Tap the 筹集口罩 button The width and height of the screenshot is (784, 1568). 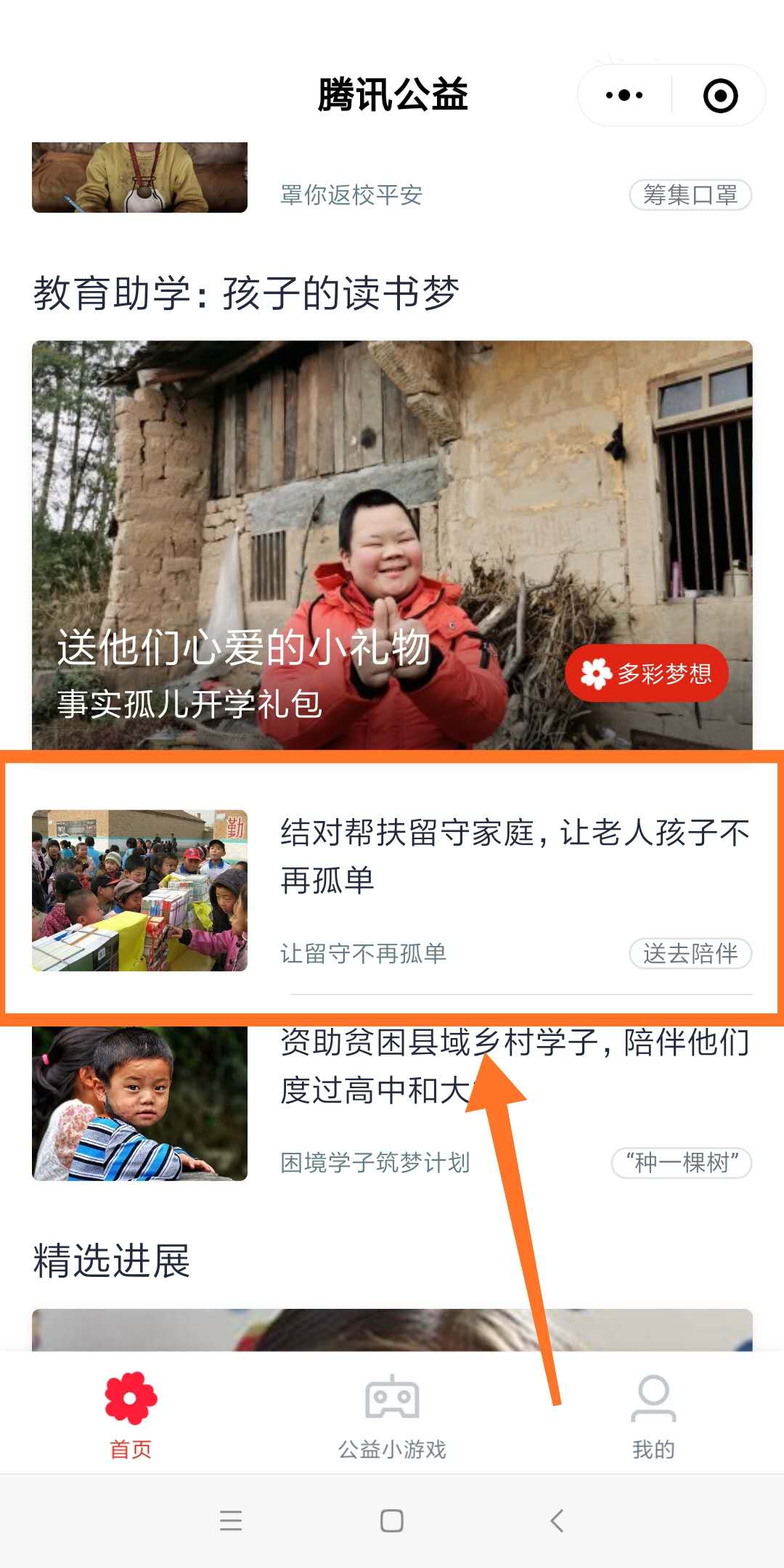click(x=690, y=195)
